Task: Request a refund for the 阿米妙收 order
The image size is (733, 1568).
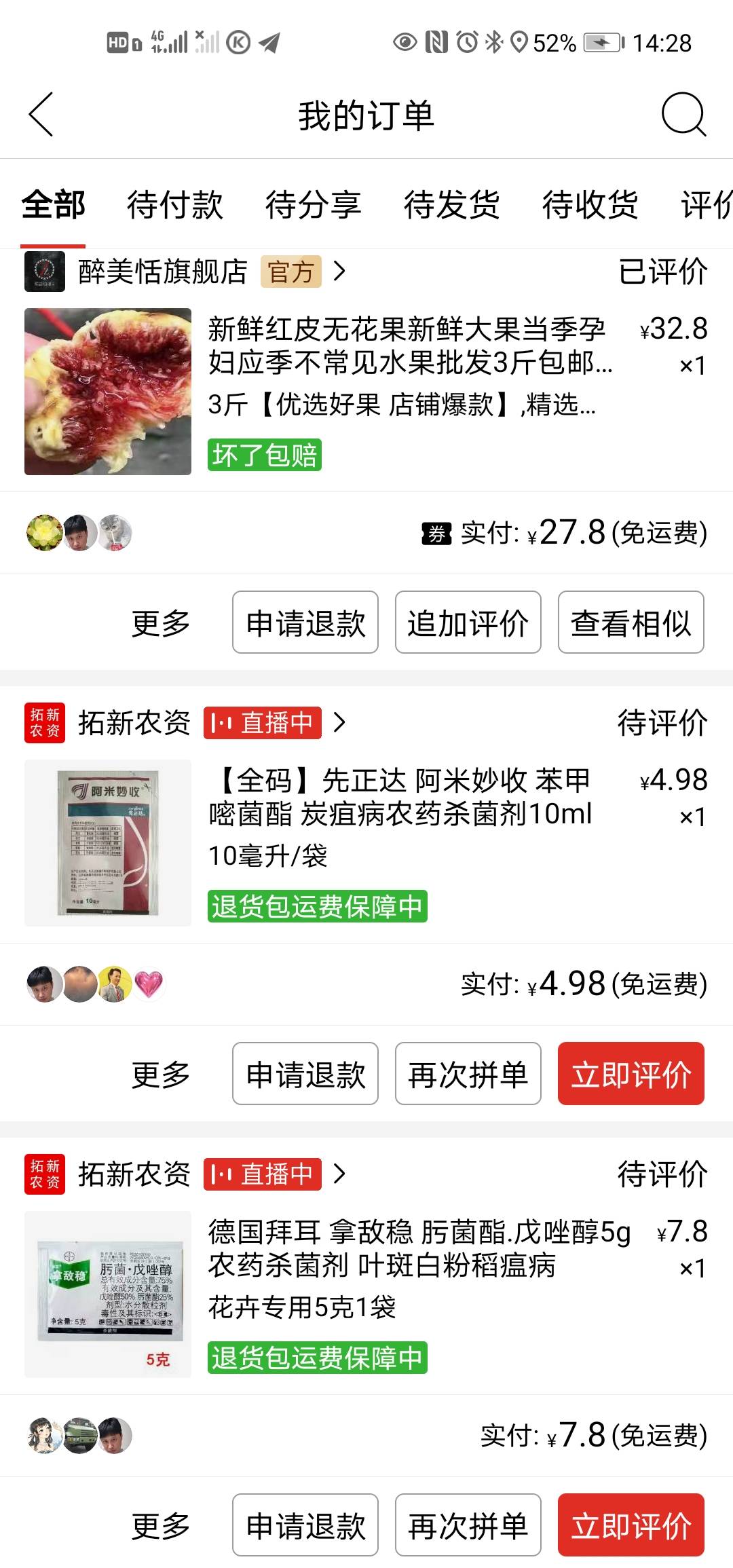Action: coord(305,1074)
